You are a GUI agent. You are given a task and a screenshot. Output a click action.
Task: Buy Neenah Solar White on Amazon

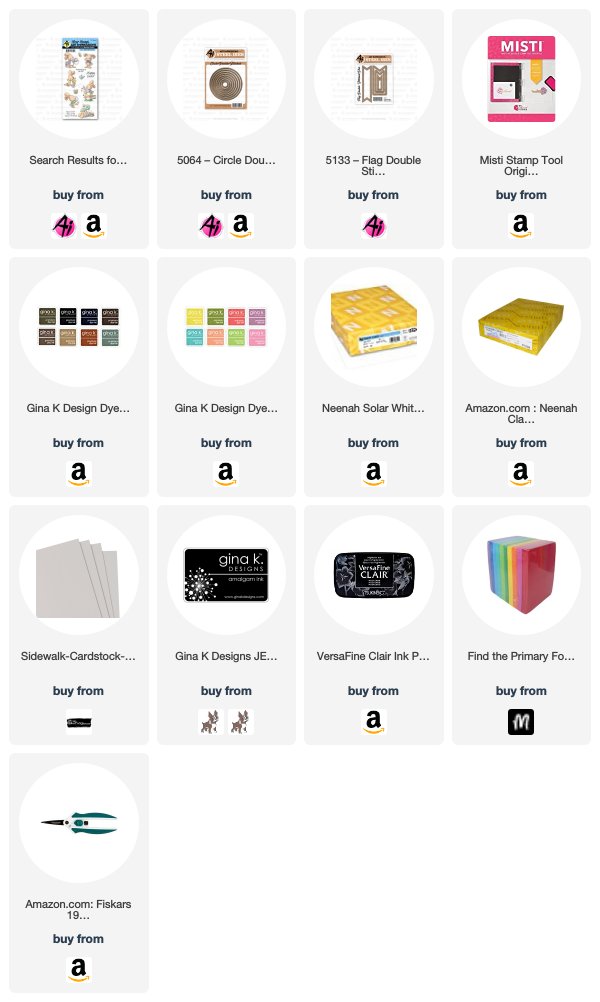coord(374,474)
